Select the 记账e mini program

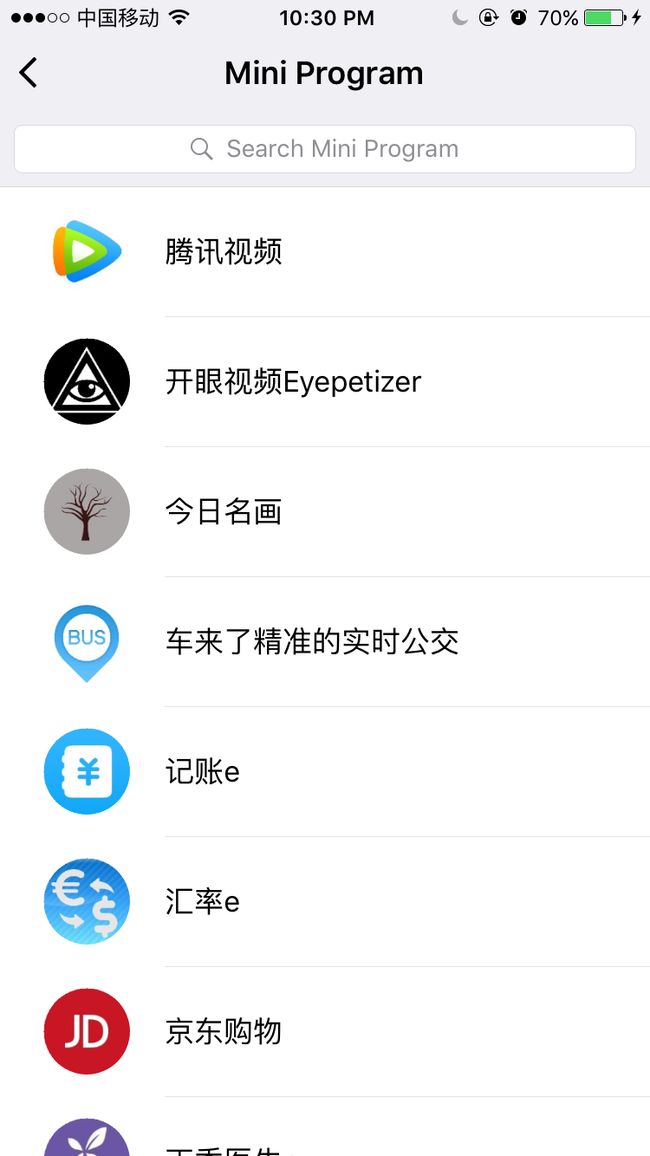325,772
